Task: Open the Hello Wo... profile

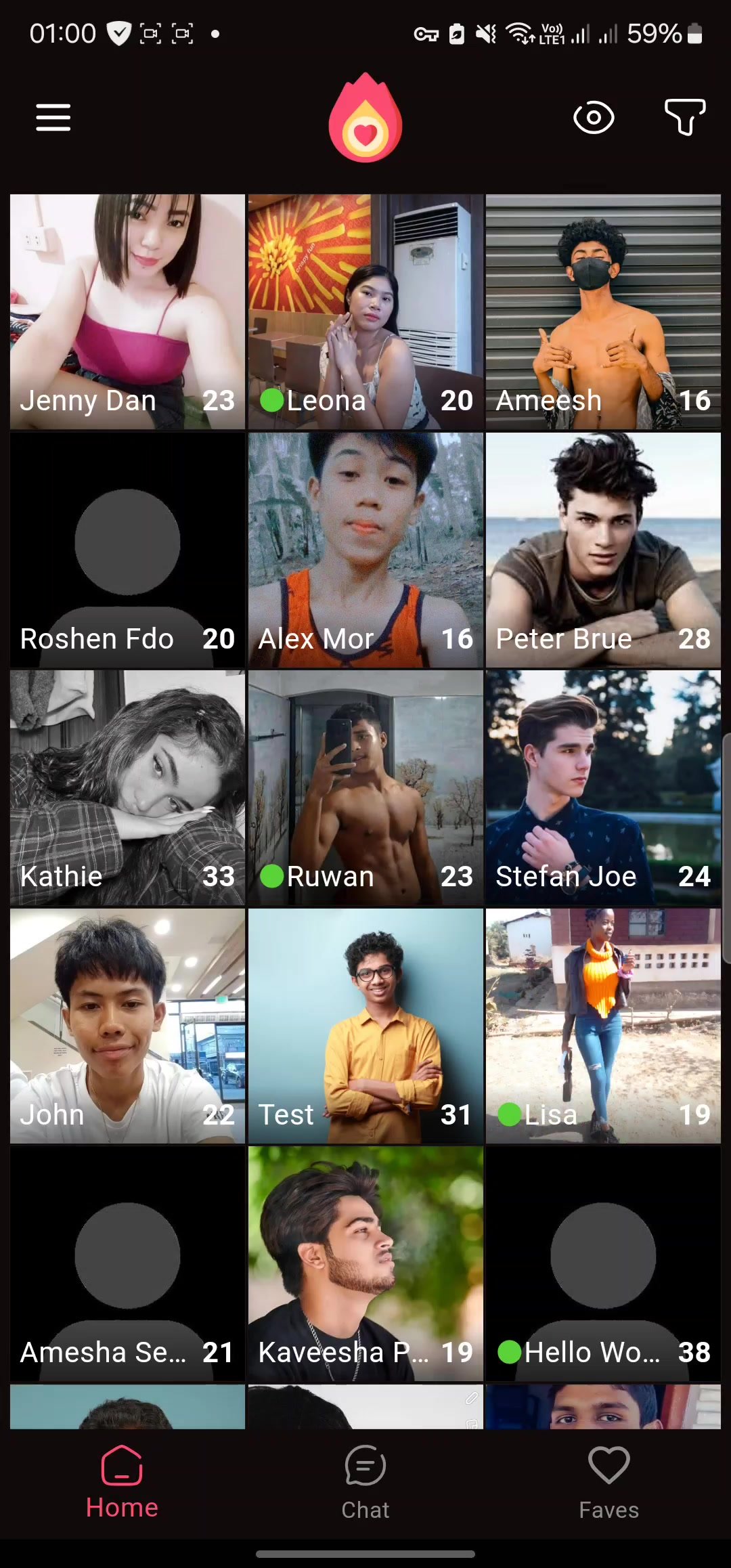Action: tap(603, 1263)
